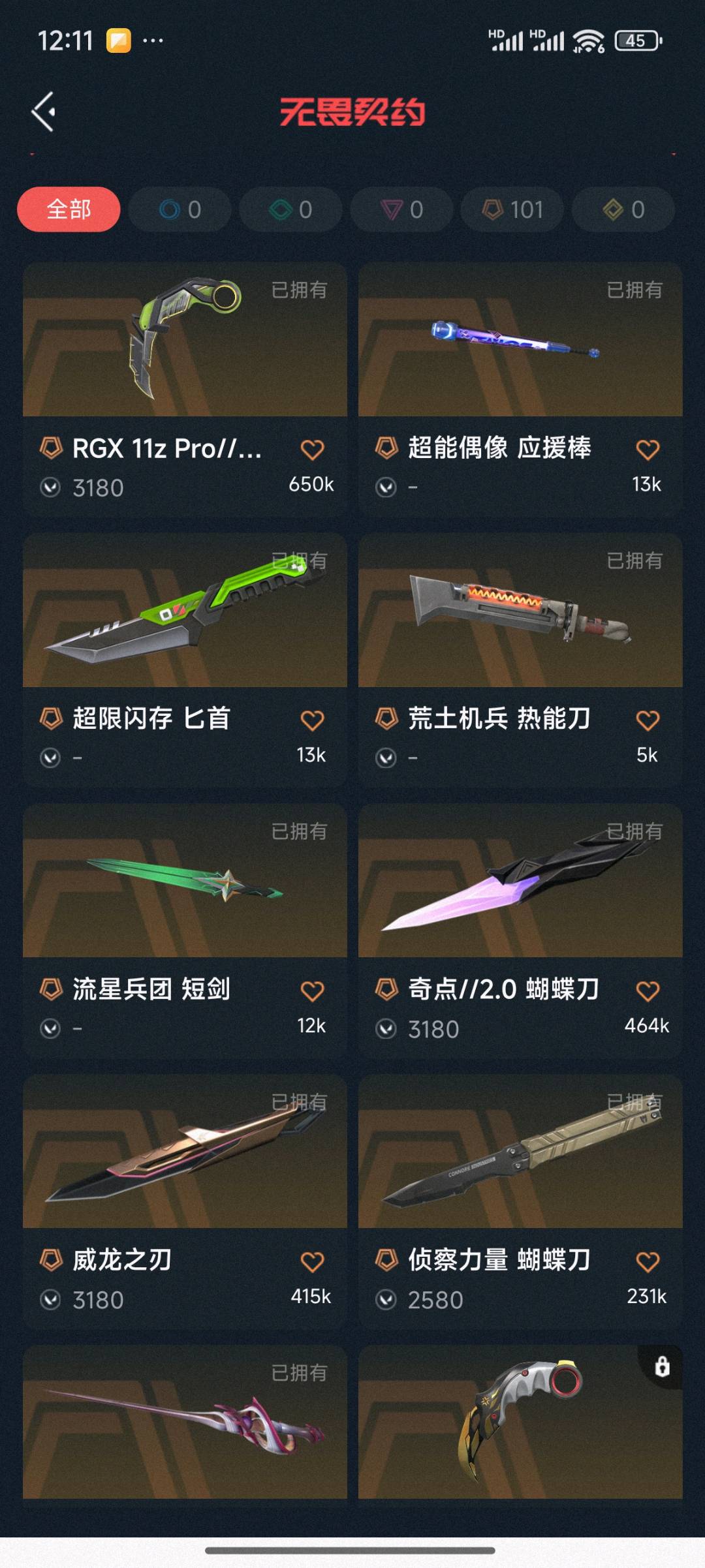
Task: Favorite the 超能偶像 应援棒 skin
Action: (x=648, y=450)
